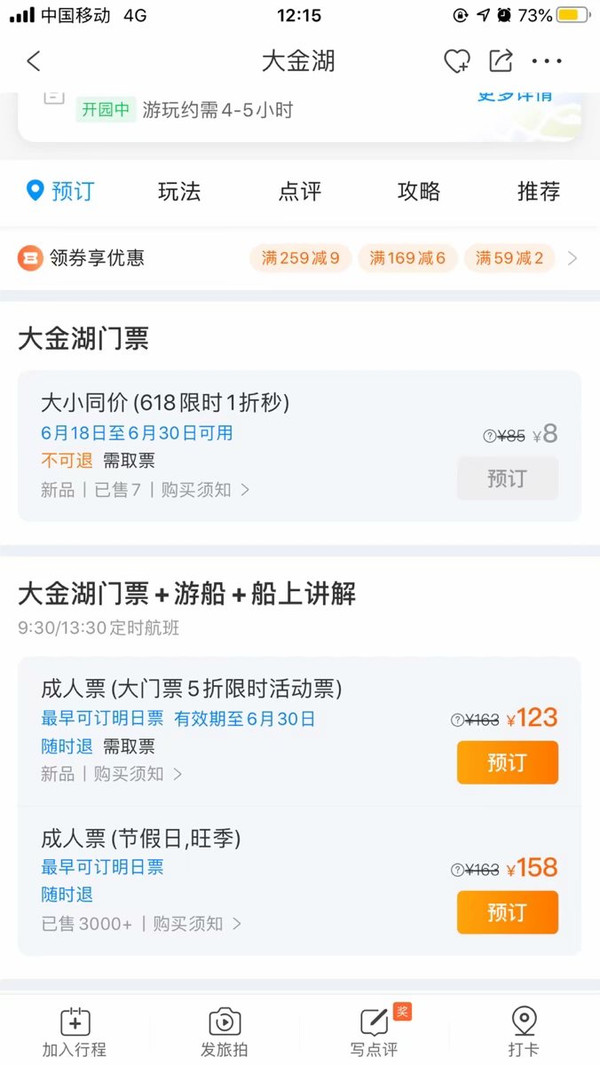Book the ¥158 节假日旺季 成人票
Viewport: 600px width, 1065px height.
(x=507, y=912)
